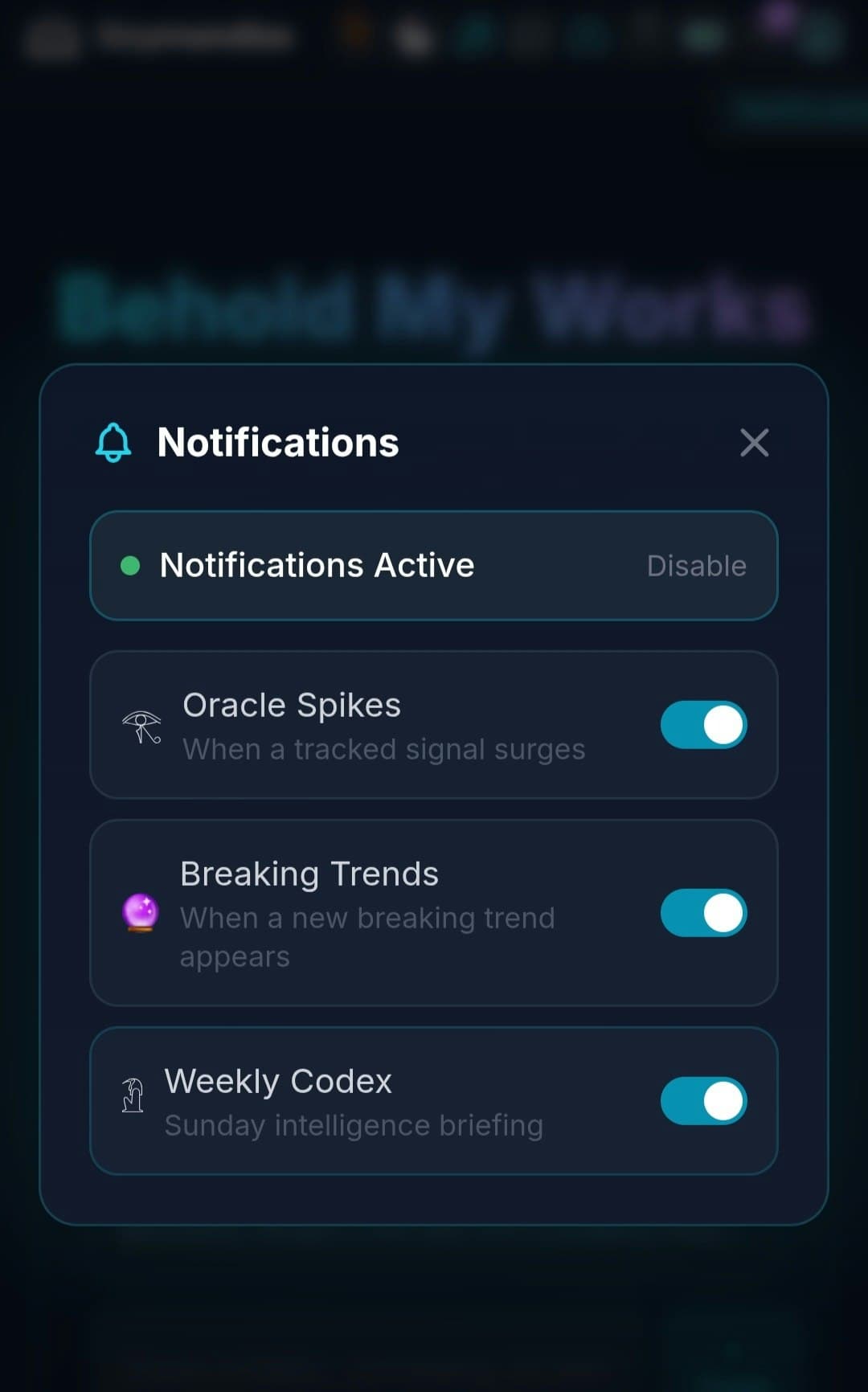This screenshot has width=868, height=1392.
Task: Dismiss the Notifications dialog with the X
Action: tap(754, 443)
